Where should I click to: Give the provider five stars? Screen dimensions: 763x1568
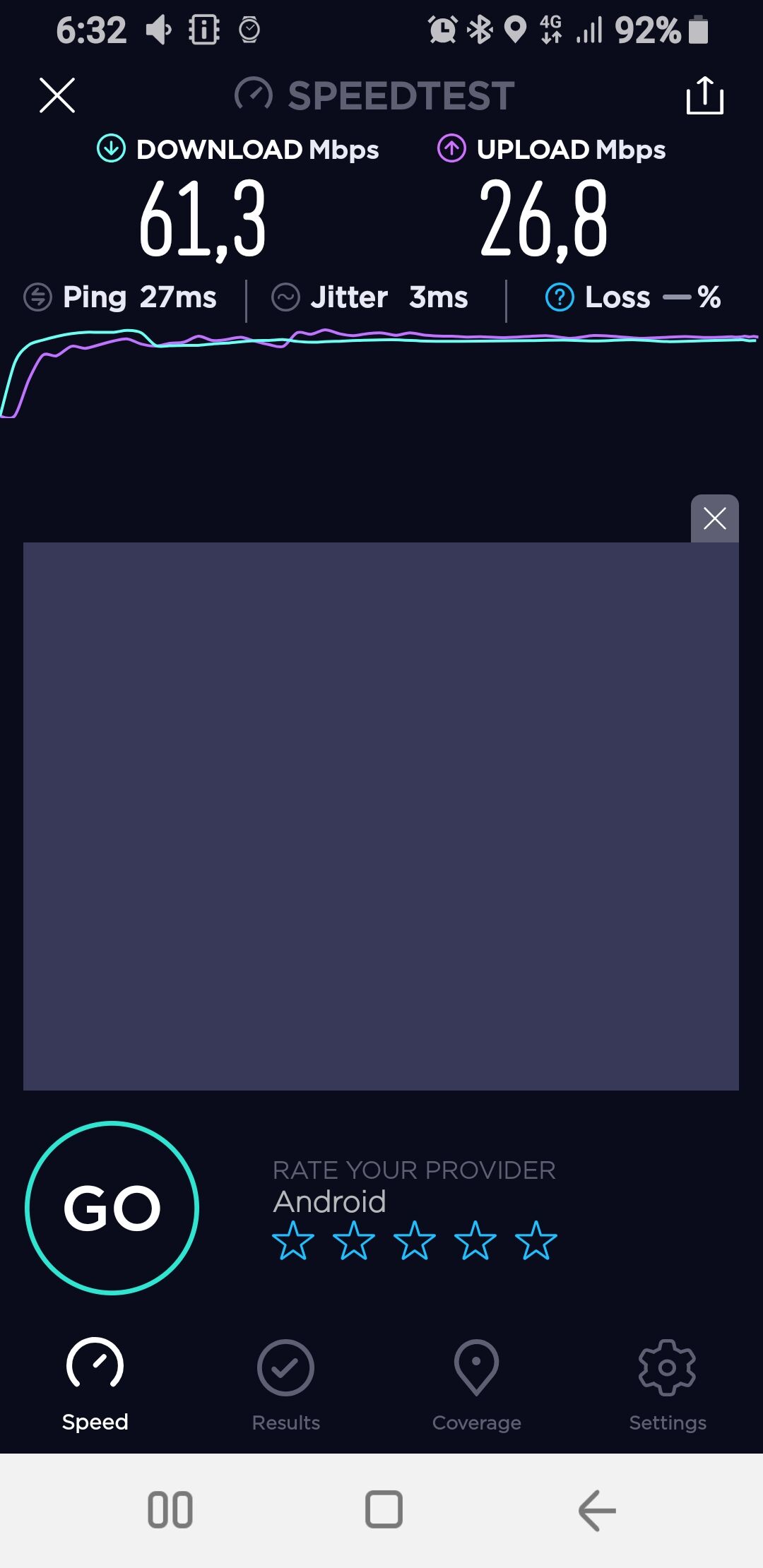tap(536, 1240)
